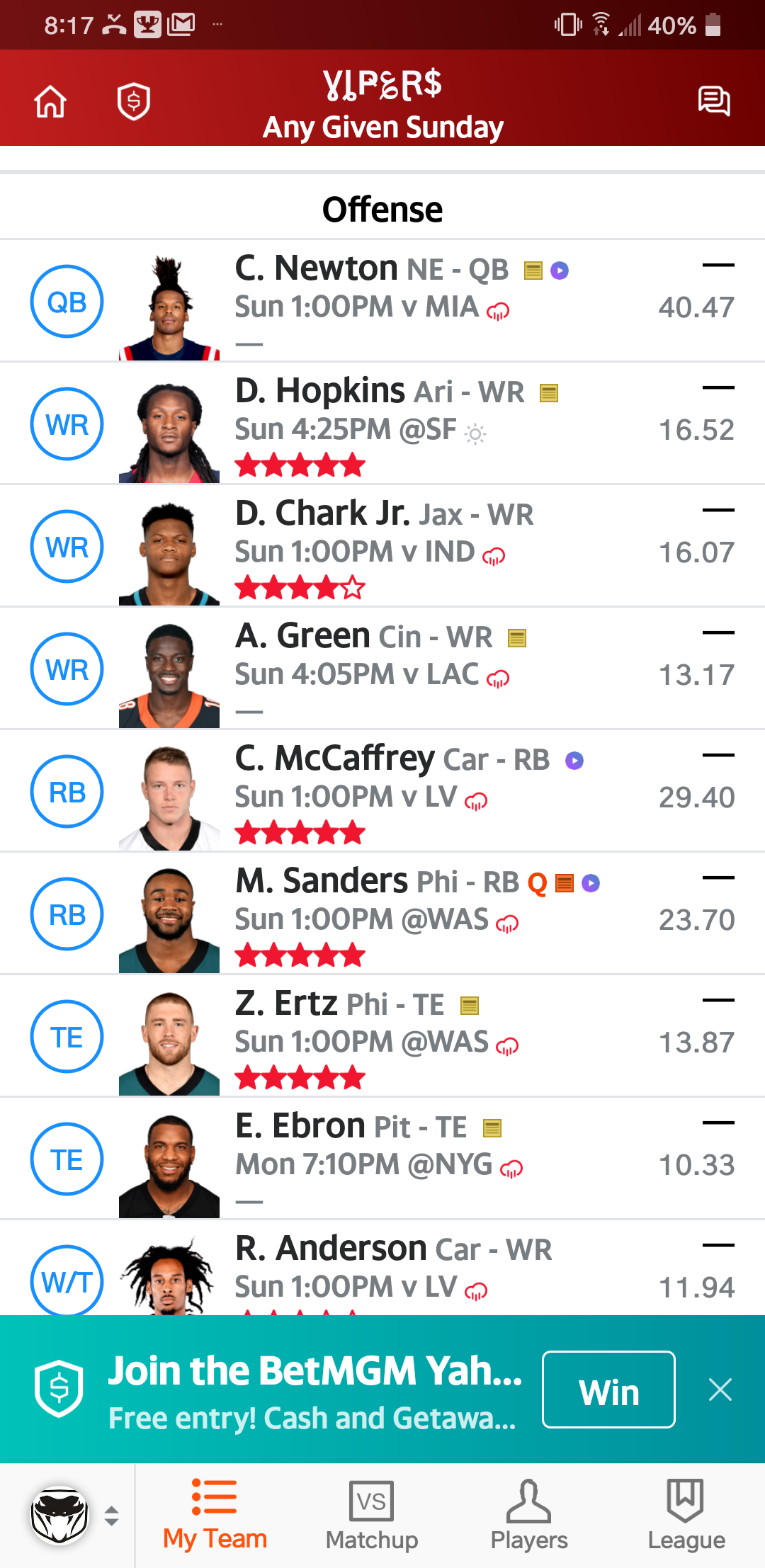765x1568 pixels.
Task: Open E. Ebron player details
Action: pyautogui.click(x=382, y=1159)
